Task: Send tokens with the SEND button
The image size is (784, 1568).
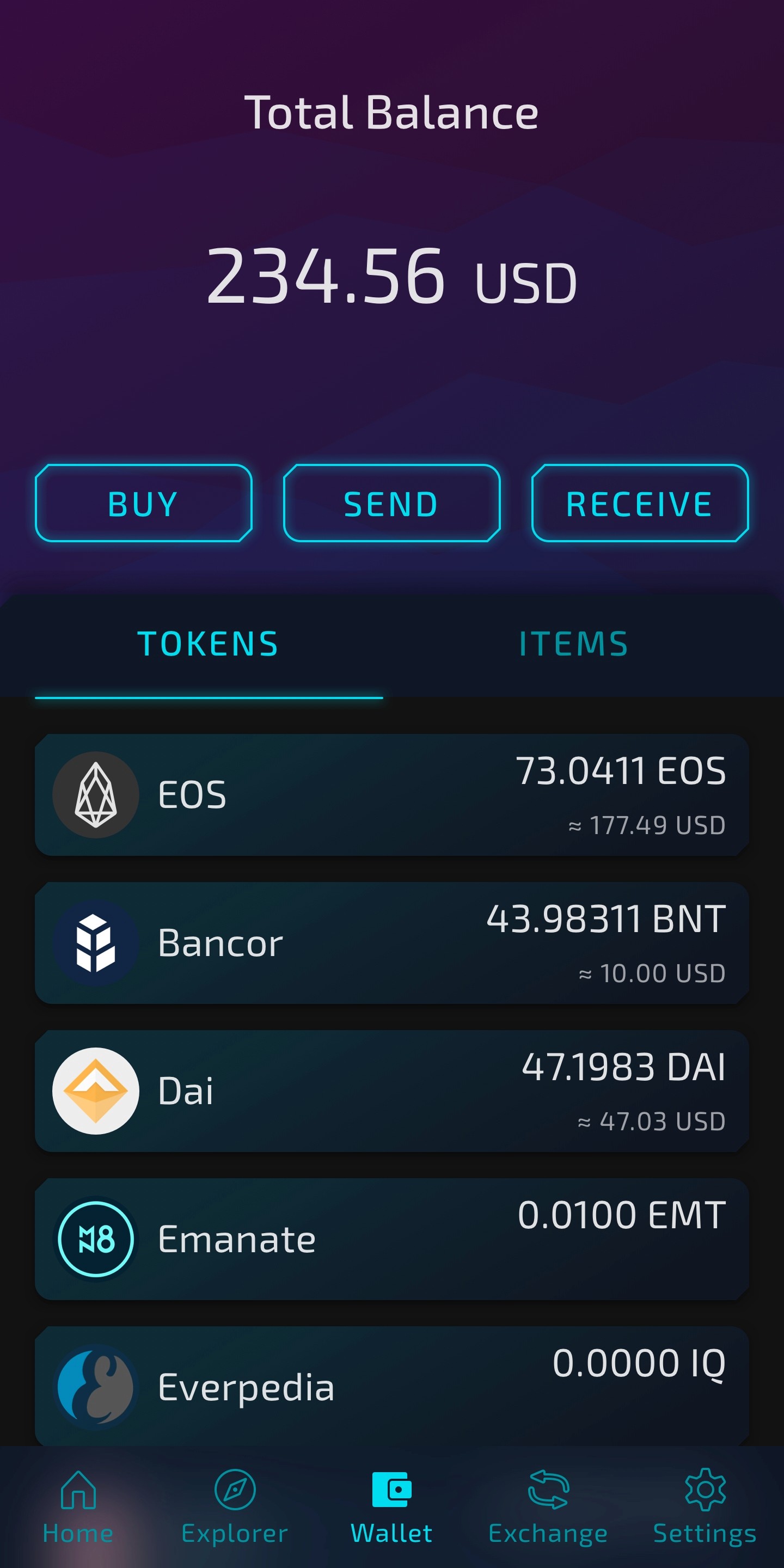Action: 391,504
